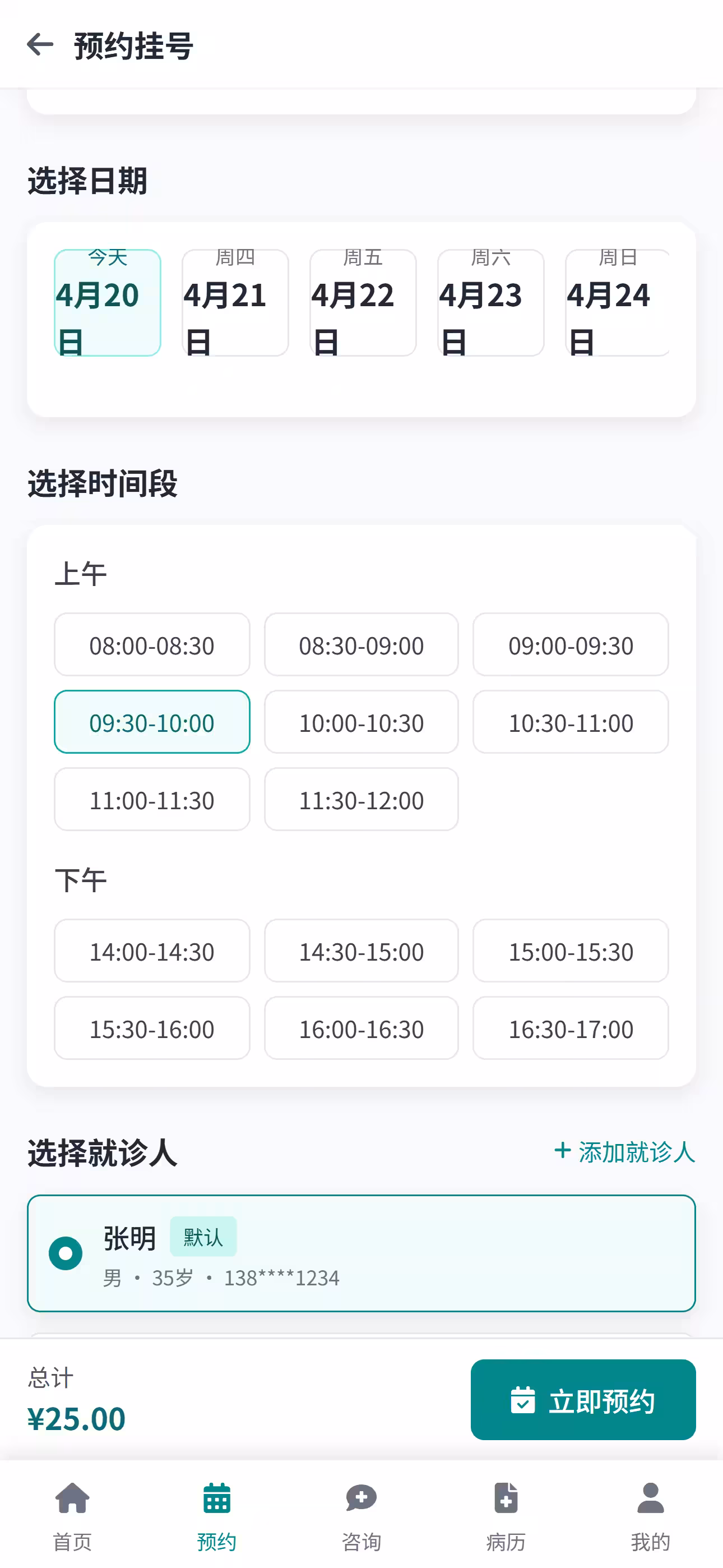The height and width of the screenshot is (1568, 723).
Task: Choose the 08:00-08:30 morning slot
Action: pos(151,644)
